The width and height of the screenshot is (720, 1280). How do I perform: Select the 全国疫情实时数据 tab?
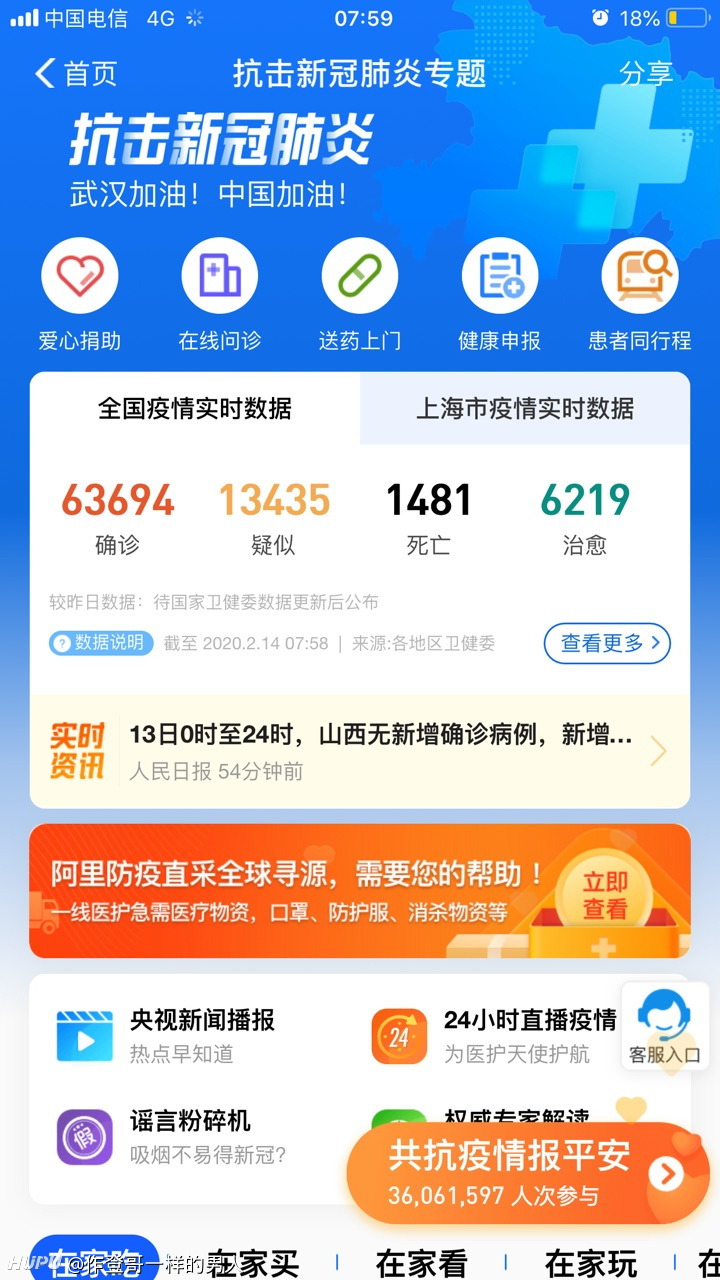click(195, 408)
